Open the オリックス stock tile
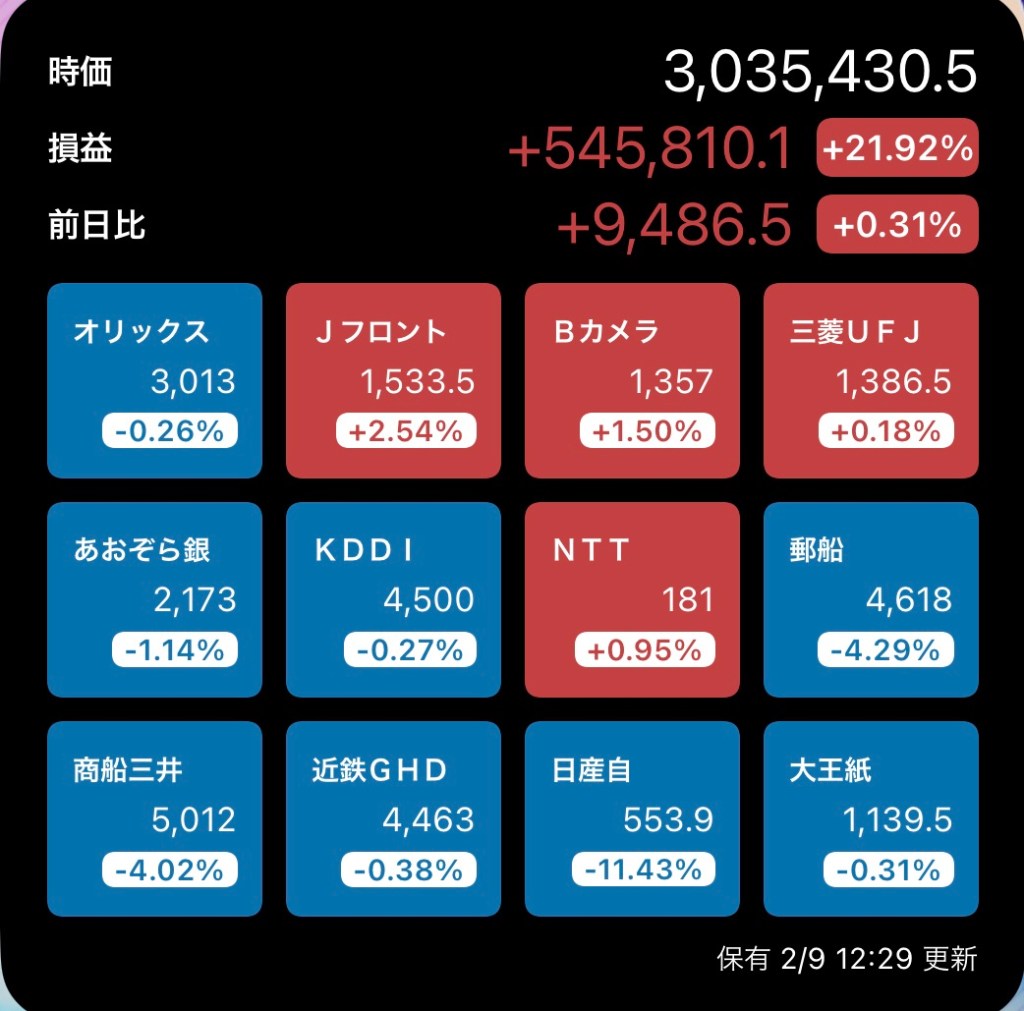 154,381
